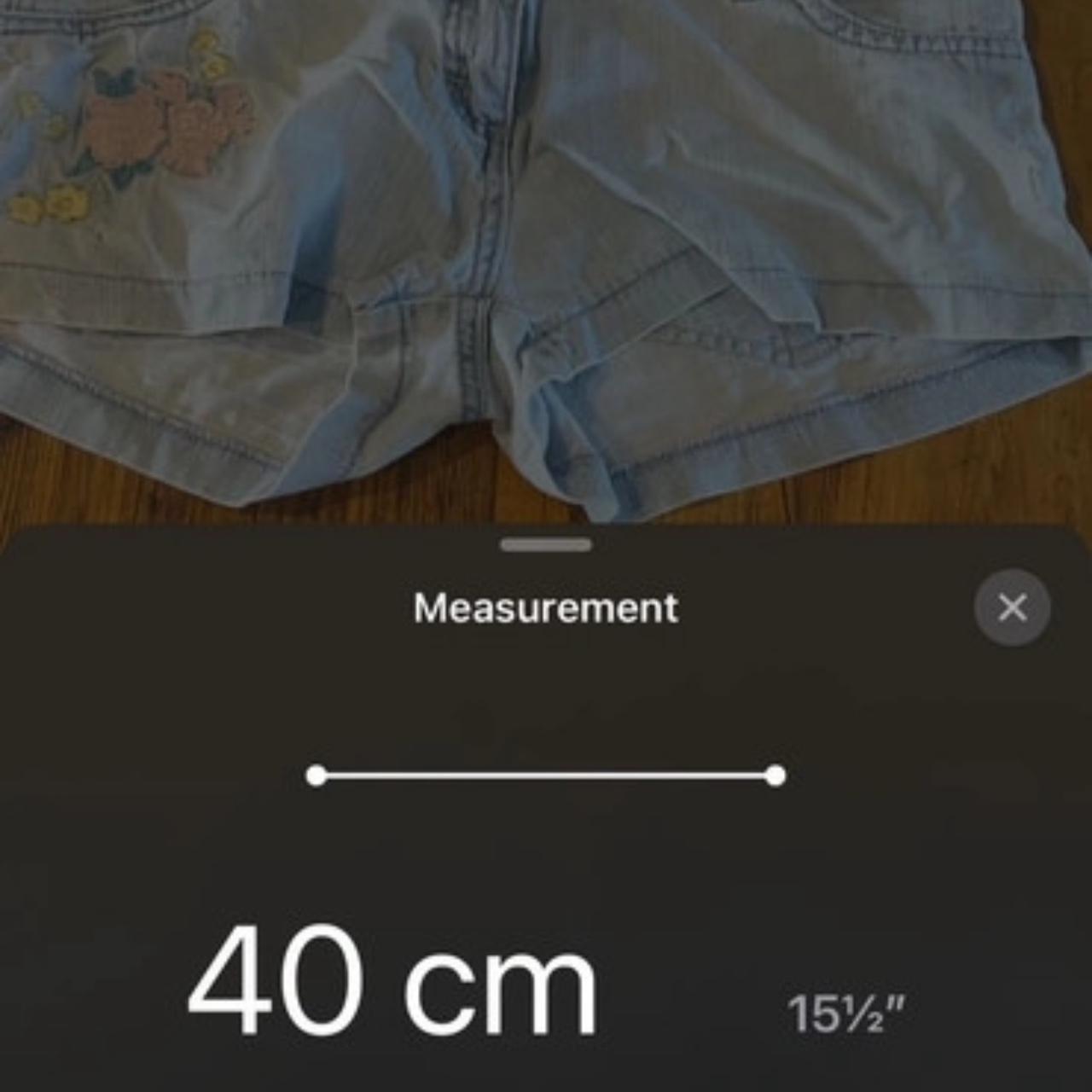1092x1092 pixels.
Task: Close the Measurement panel
Action: [1012, 608]
